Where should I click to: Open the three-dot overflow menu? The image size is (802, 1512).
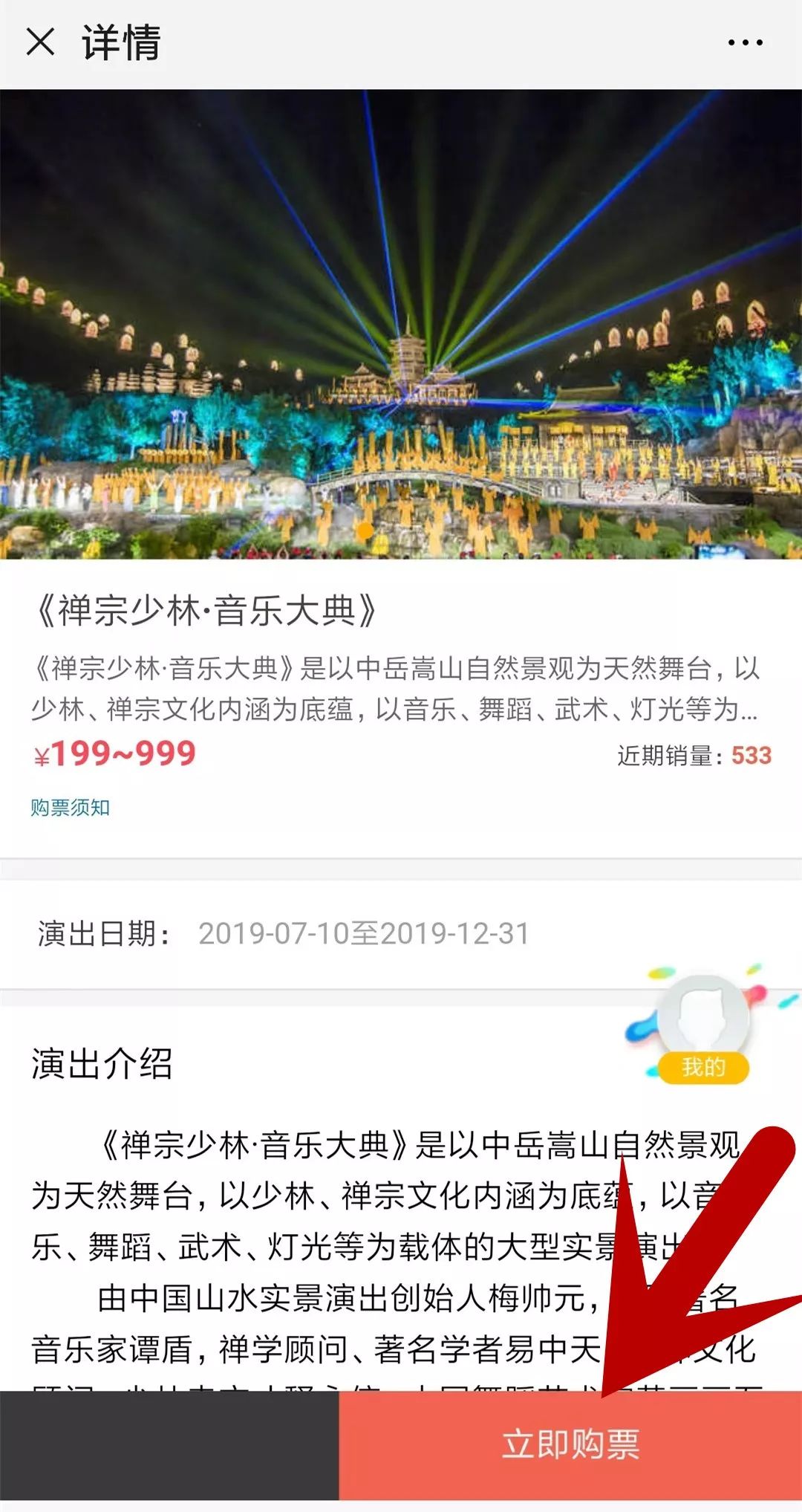pos(745,43)
